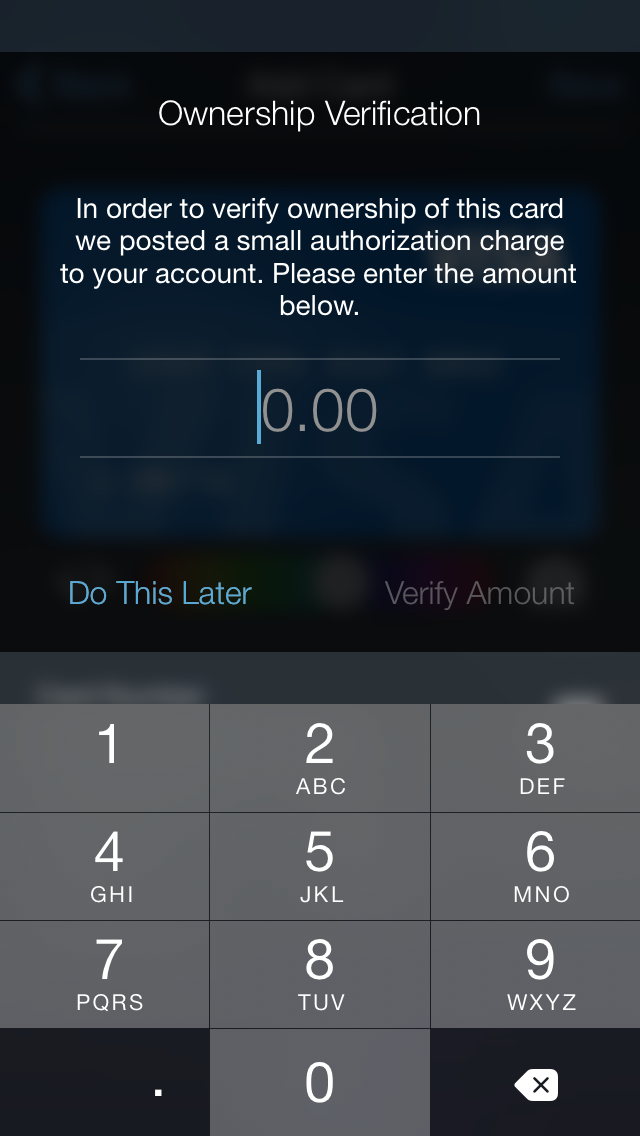The width and height of the screenshot is (640, 1136).
Task: Insert a decimal point from the keypad
Action: point(104,1082)
